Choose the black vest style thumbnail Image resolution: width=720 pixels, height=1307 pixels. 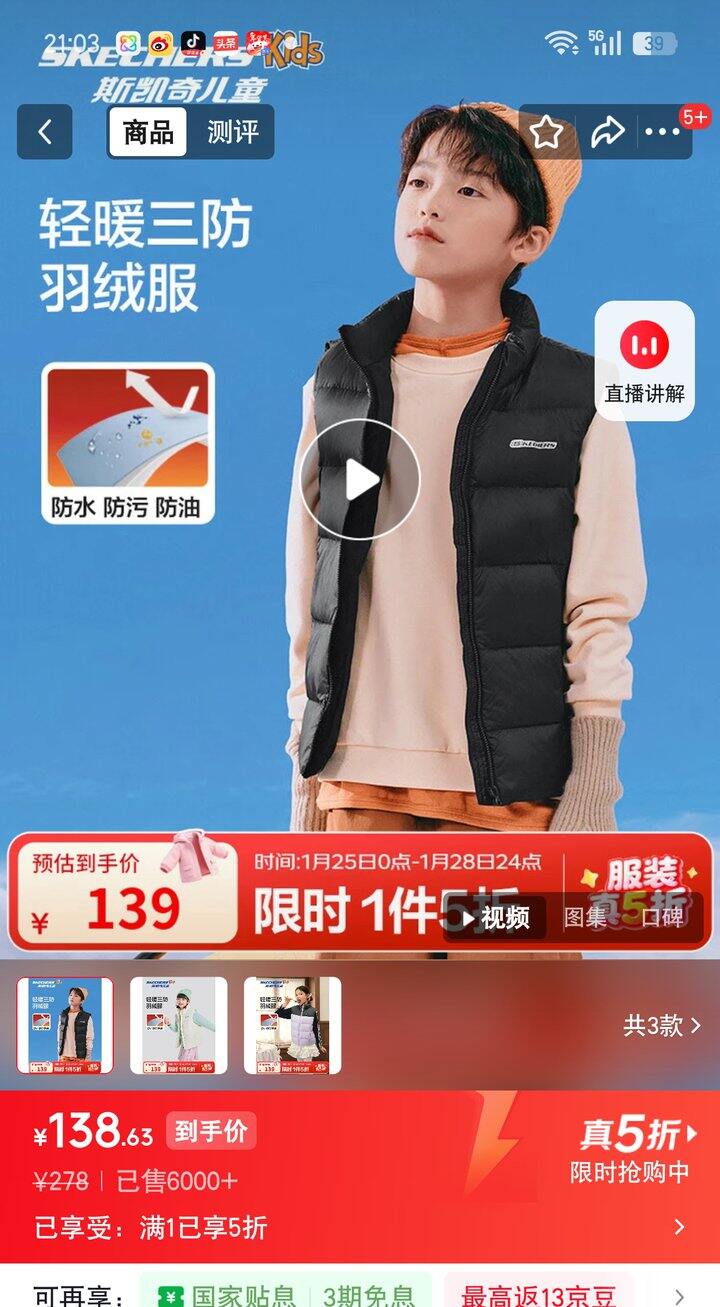[x=65, y=1025]
